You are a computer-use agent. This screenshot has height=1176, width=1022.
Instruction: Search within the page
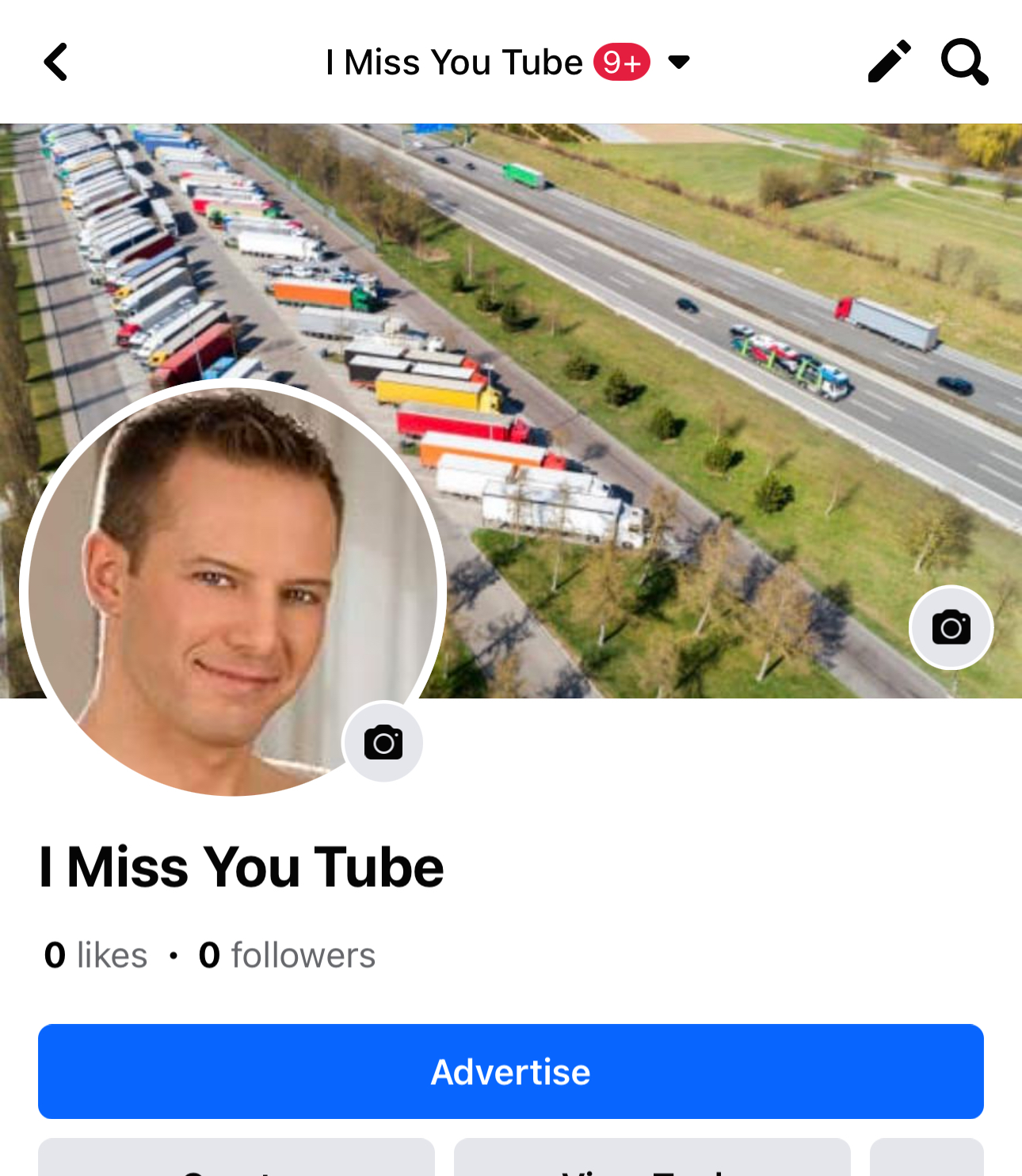(964, 62)
